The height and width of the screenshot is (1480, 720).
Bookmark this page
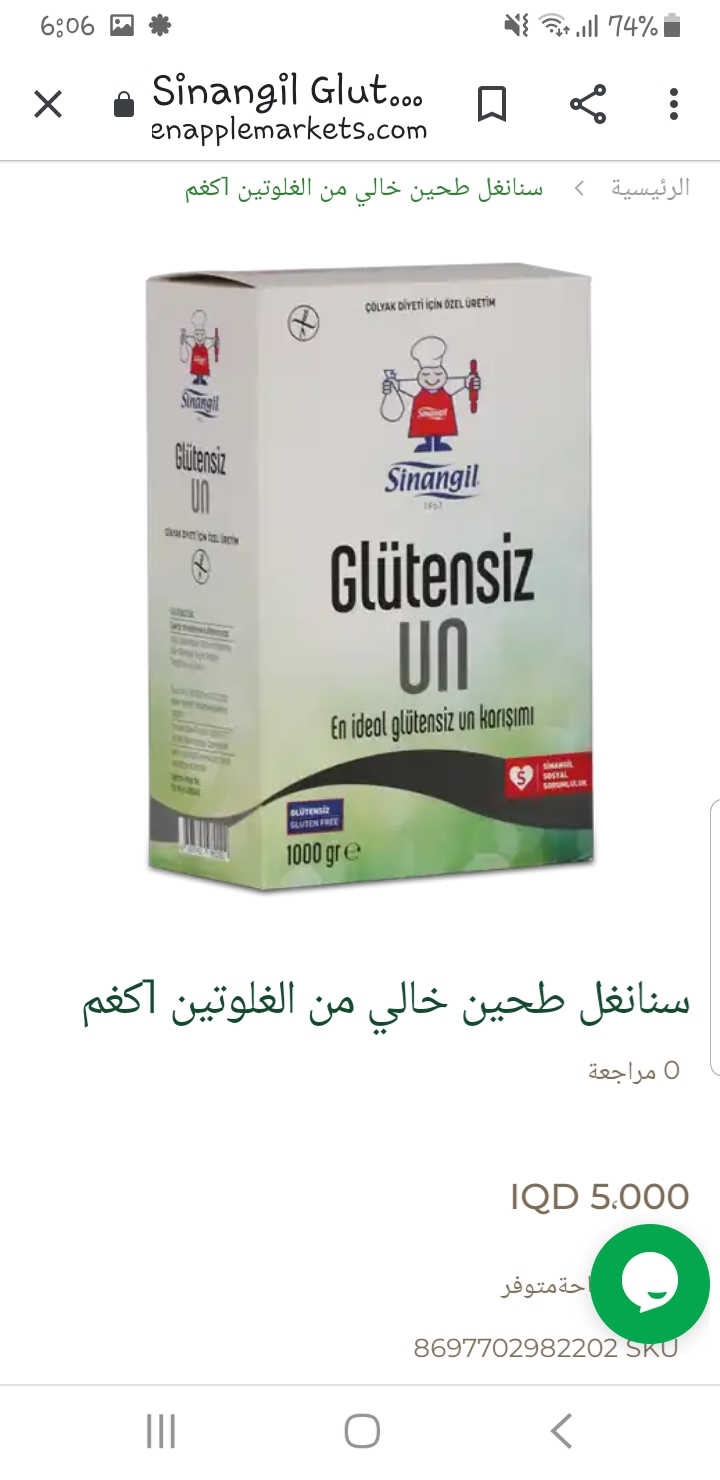tap(491, 104)
